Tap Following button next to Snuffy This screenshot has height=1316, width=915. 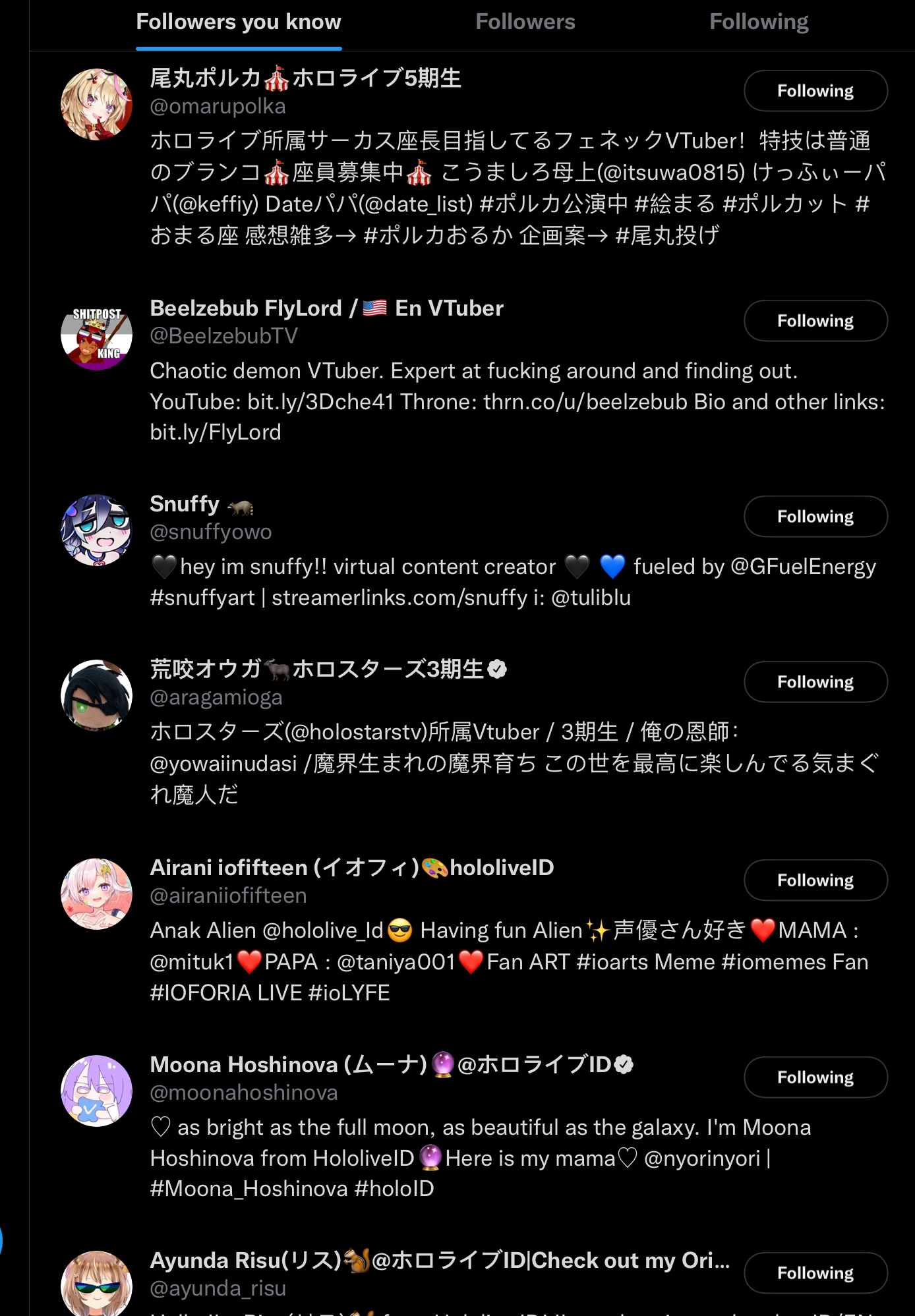click(x=815, y=517)
